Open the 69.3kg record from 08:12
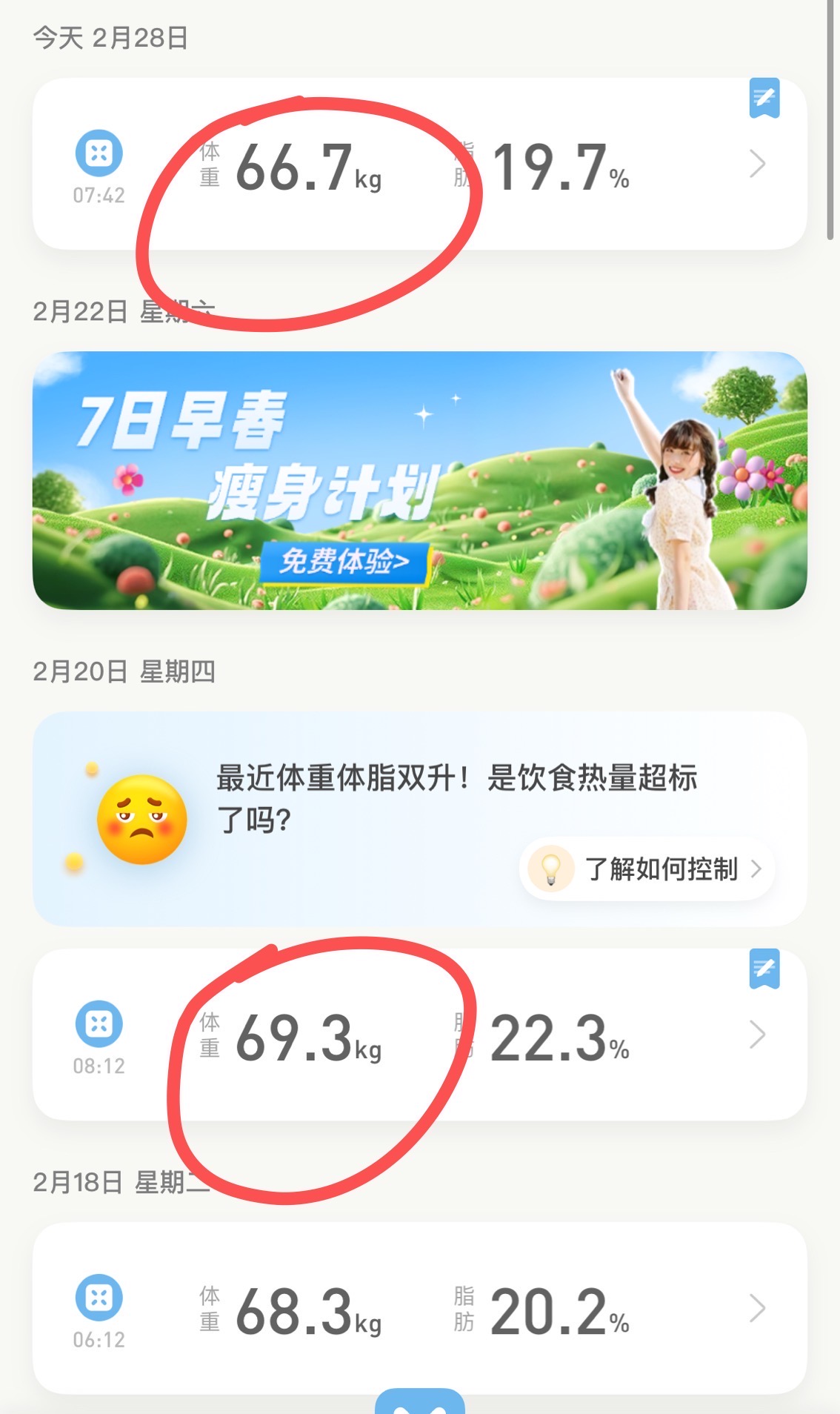This screenshot has height=1414, width=840. click(419, 1035)
